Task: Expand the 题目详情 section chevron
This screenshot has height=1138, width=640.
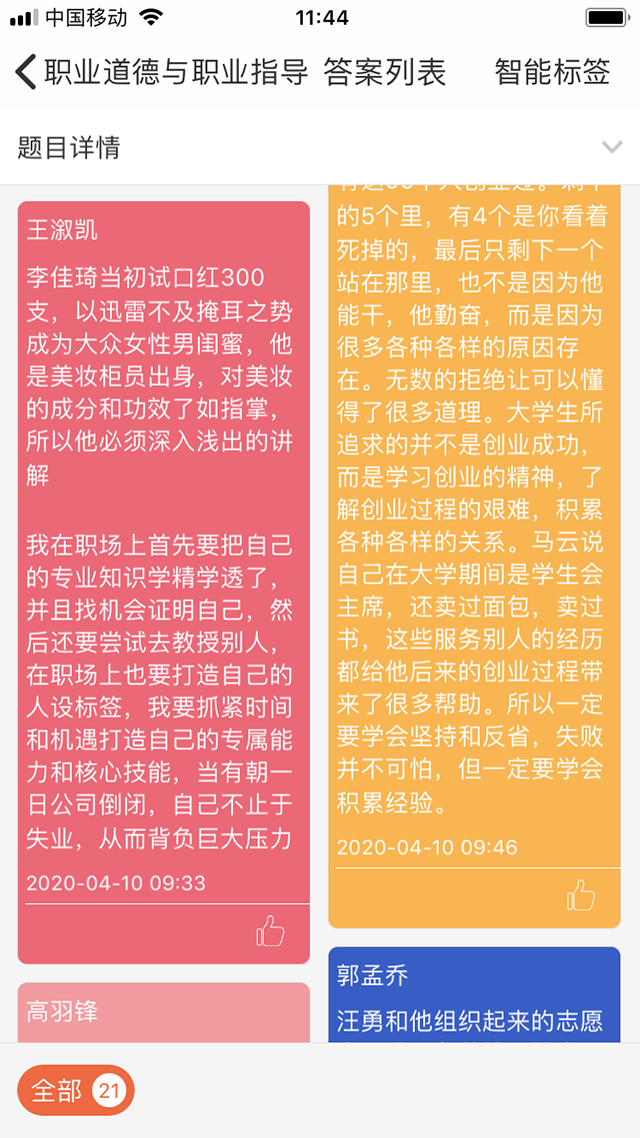Action: tap(612, 147)
